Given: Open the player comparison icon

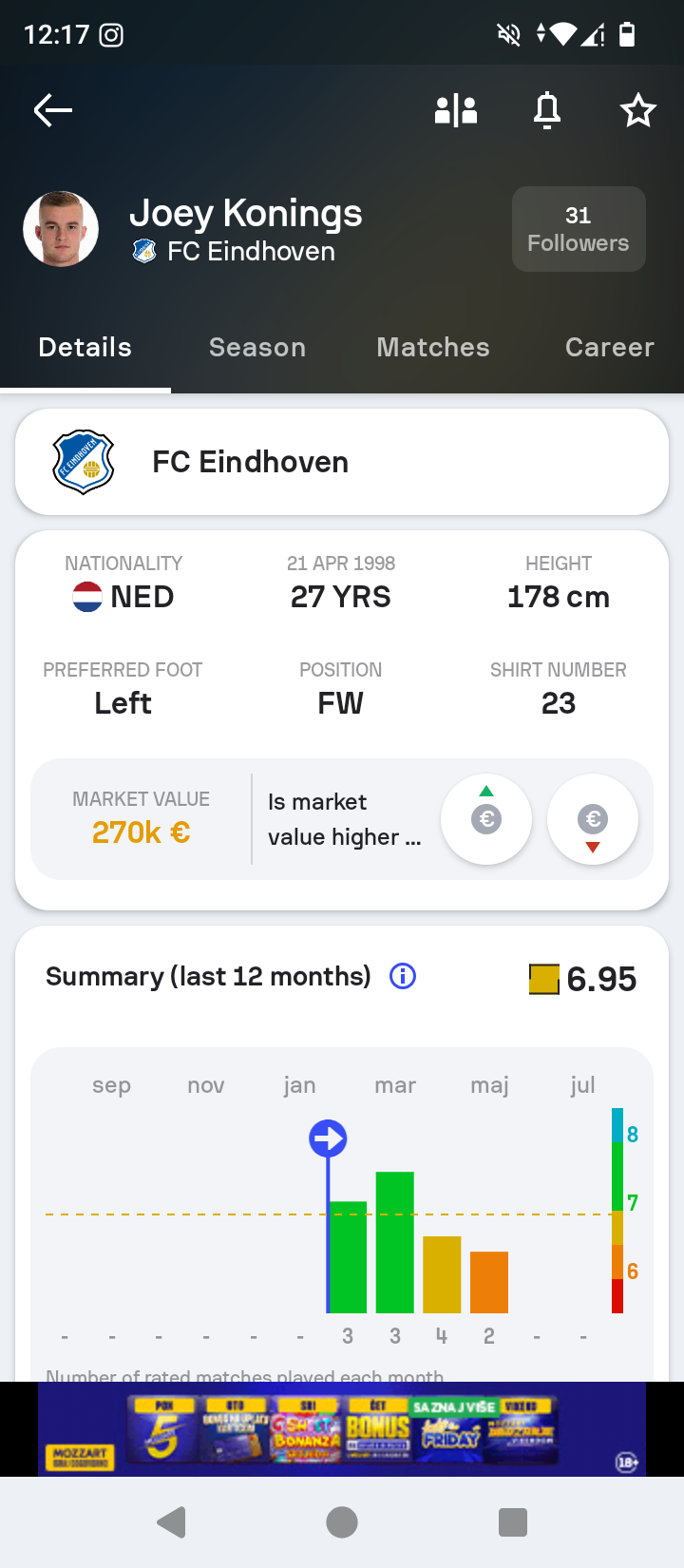Looking at the screenshot, I should [456, 110].
